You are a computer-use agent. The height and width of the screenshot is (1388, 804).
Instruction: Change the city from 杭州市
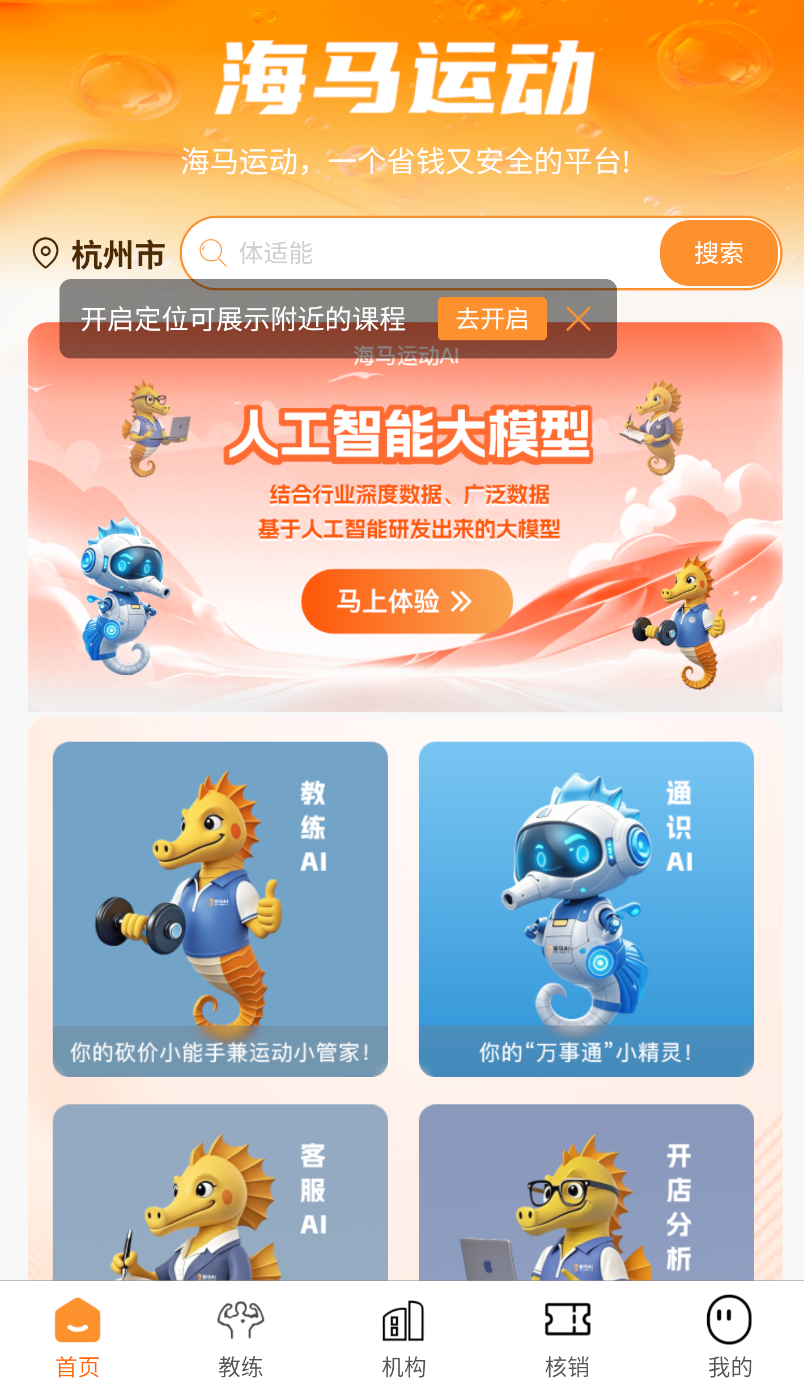coord(99,255)
